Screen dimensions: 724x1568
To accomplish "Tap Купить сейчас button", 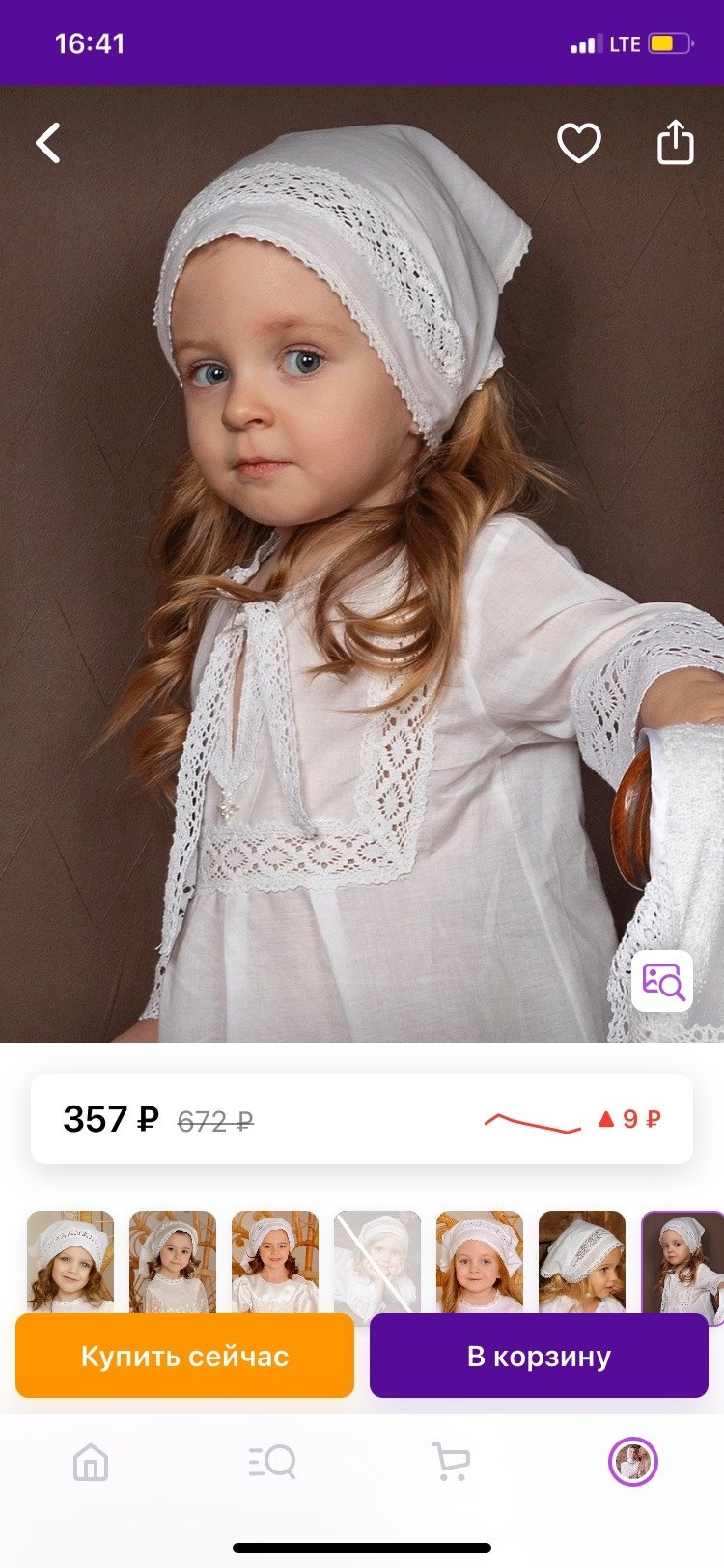I will pos(184,1356).
